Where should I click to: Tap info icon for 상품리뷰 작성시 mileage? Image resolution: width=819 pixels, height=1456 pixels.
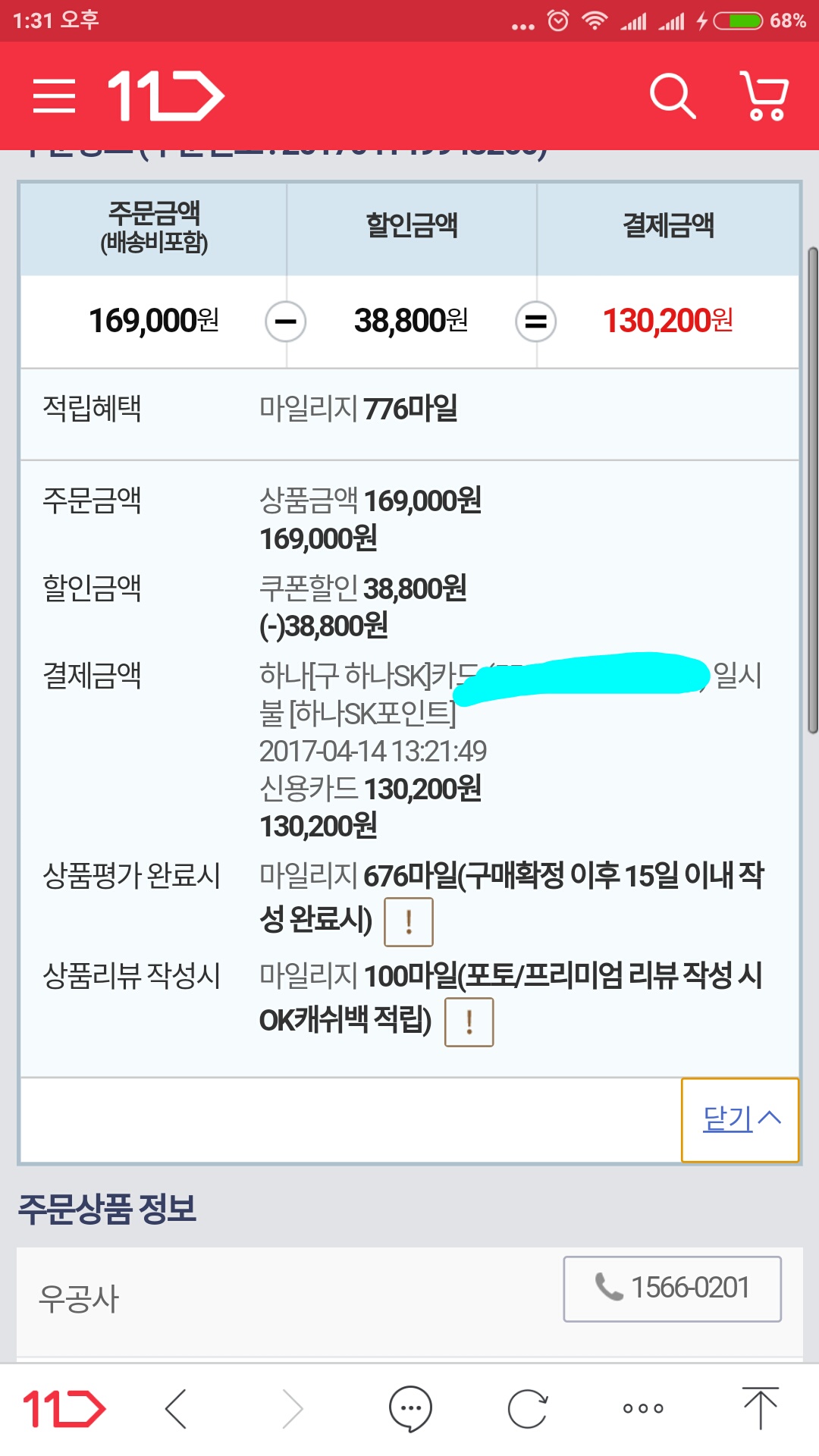469,1021
